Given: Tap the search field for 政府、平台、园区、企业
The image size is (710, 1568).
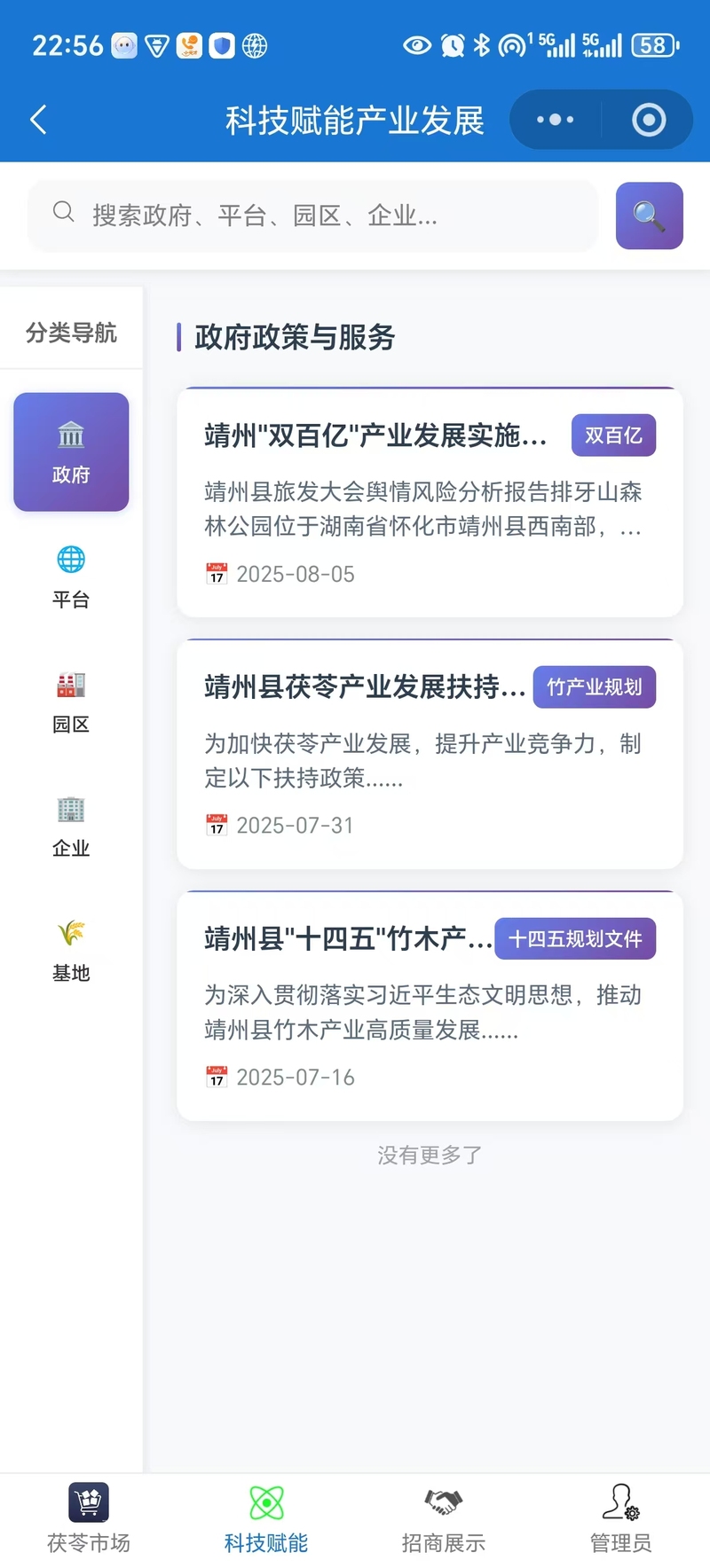Looking at the screenshot, I should click(x=312, y=216).
